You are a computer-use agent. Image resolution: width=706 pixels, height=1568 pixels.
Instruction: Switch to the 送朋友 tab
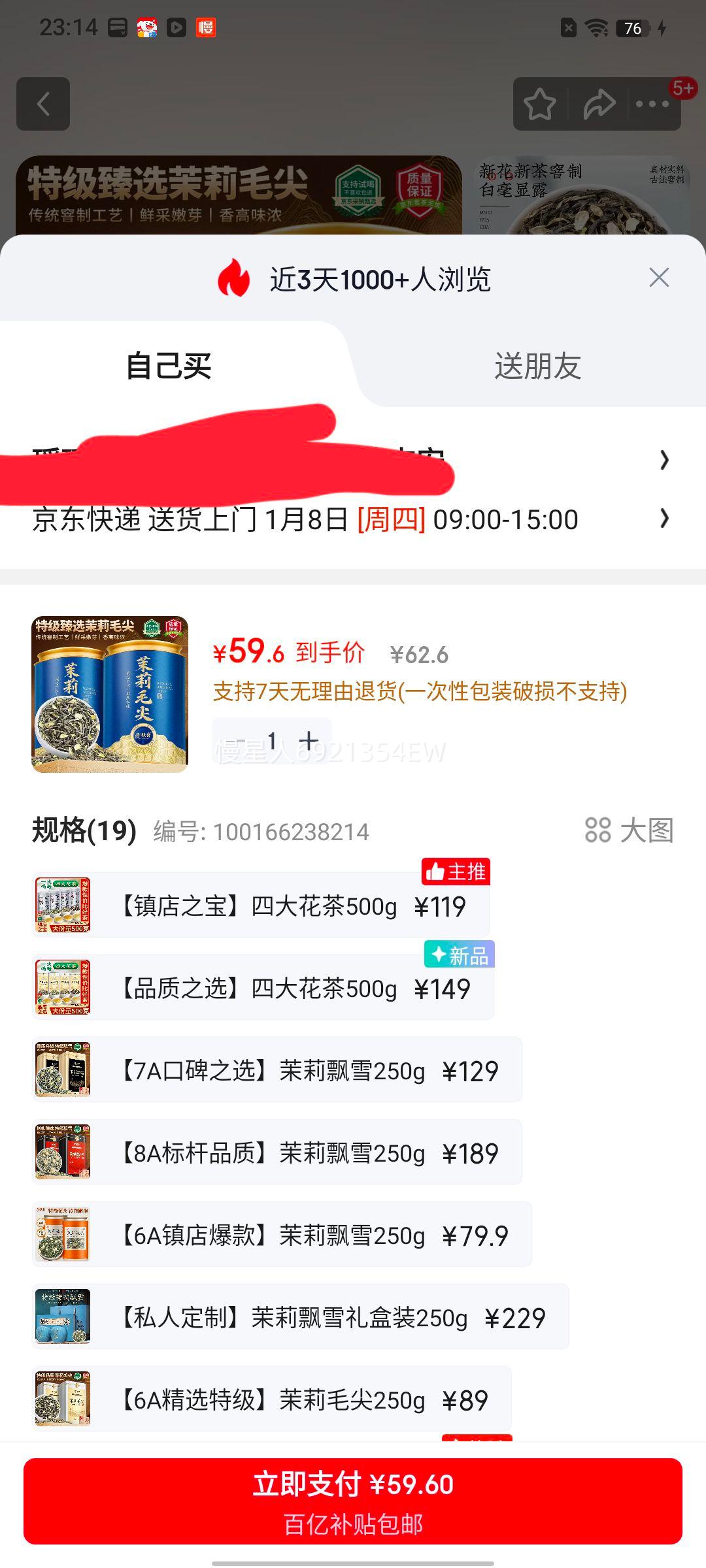pyautogui.click(x=537, y=365)
